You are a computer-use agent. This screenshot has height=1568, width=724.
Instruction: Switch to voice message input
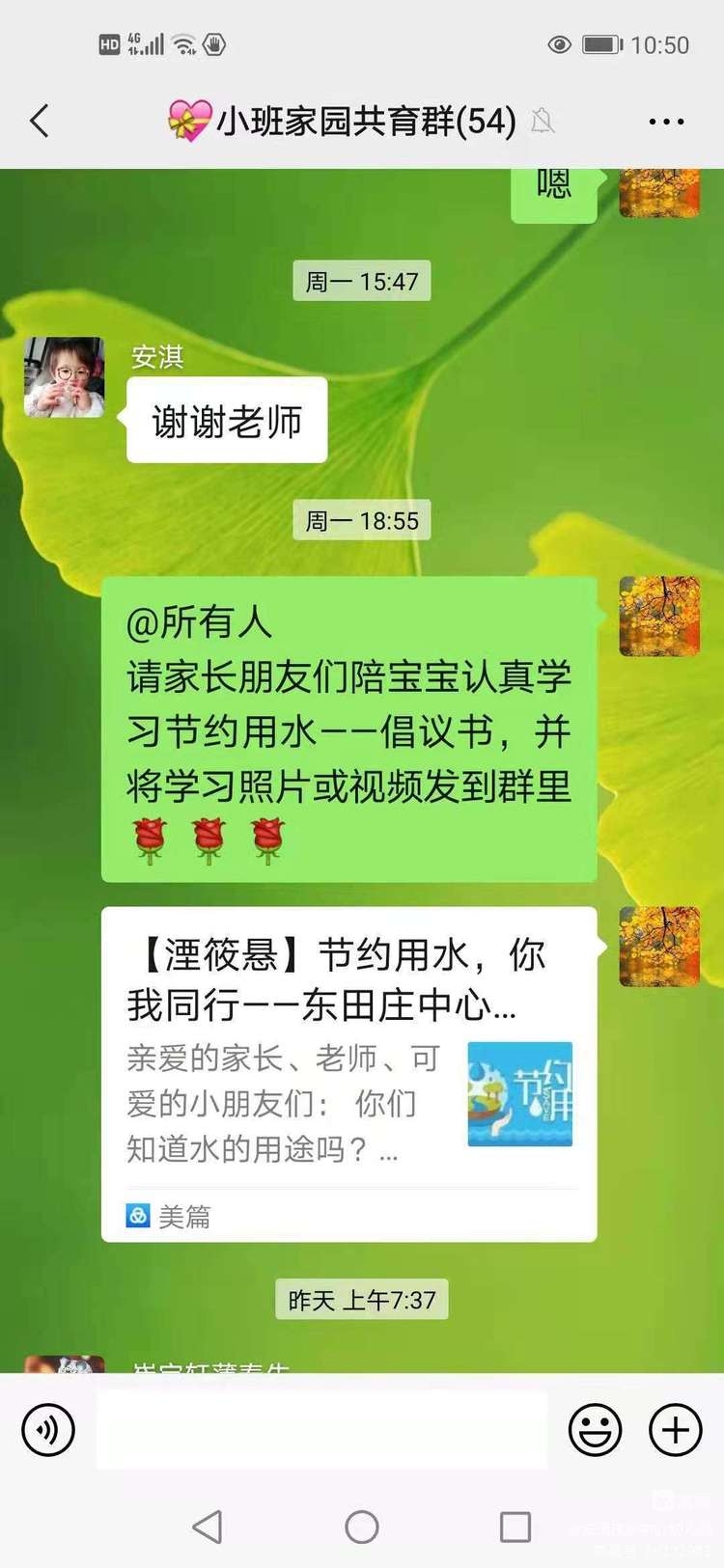pos(48,1430)
